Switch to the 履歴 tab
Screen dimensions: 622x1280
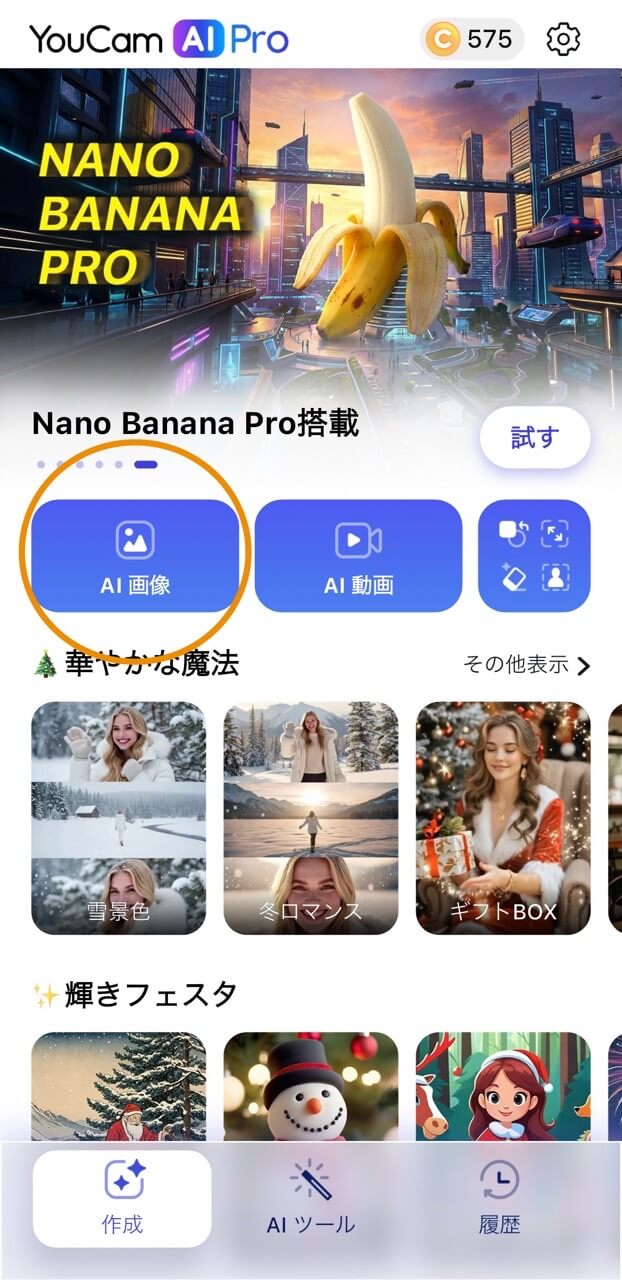tap(499, 1198)
